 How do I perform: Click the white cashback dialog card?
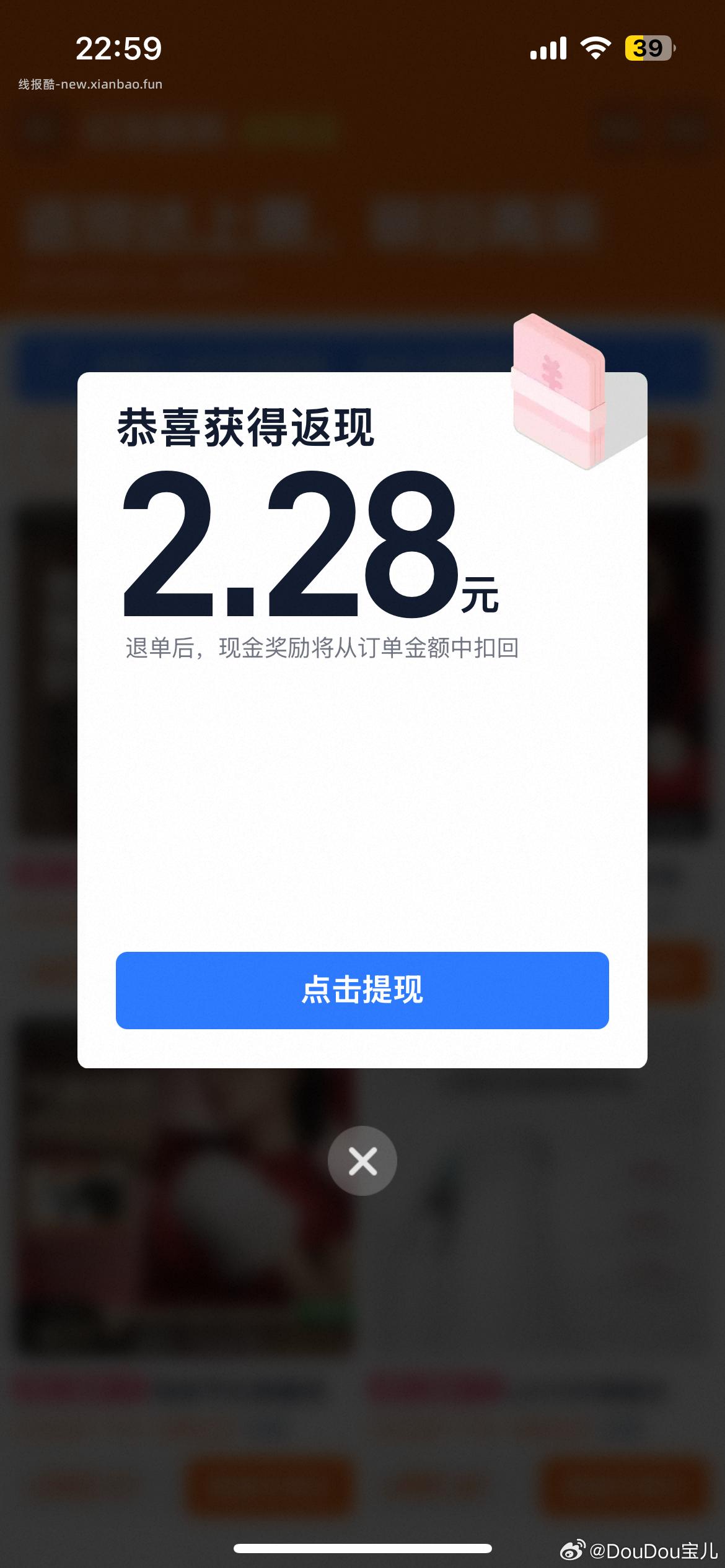[362, 805]
